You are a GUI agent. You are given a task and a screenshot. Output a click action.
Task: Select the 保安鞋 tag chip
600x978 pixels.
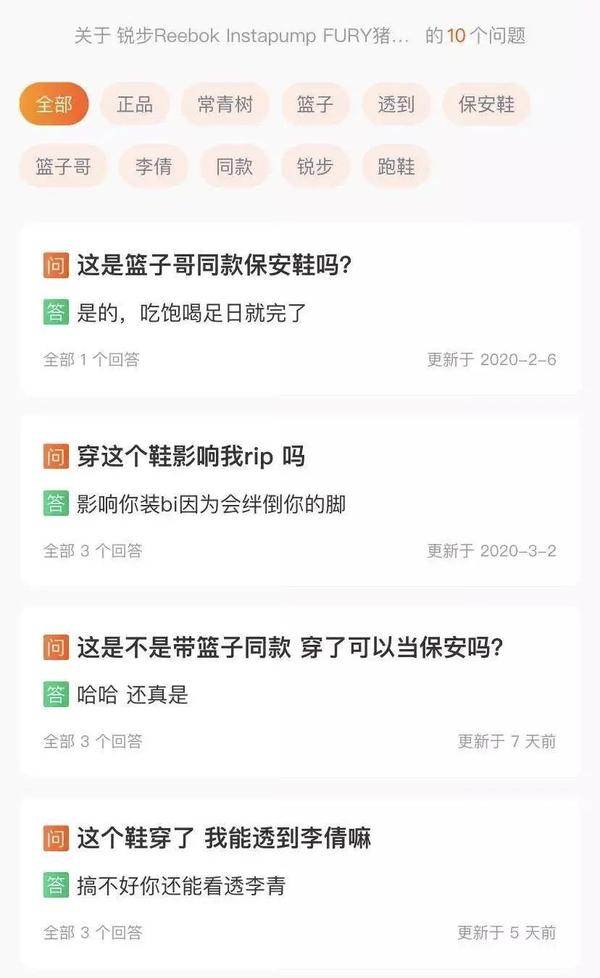click(x=486, y=104)
